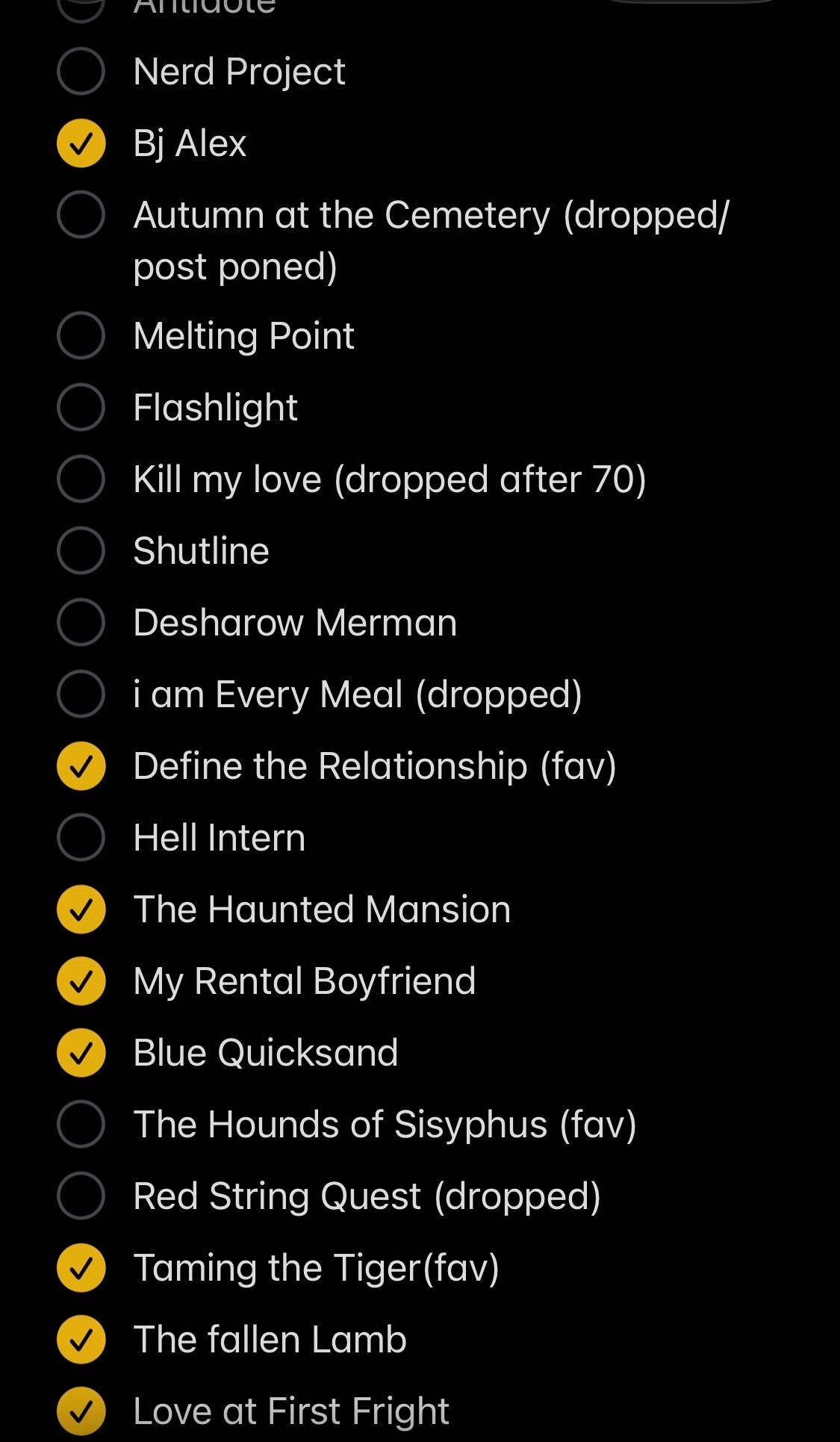Uncheck Define the Relationship

coord(81,766)
